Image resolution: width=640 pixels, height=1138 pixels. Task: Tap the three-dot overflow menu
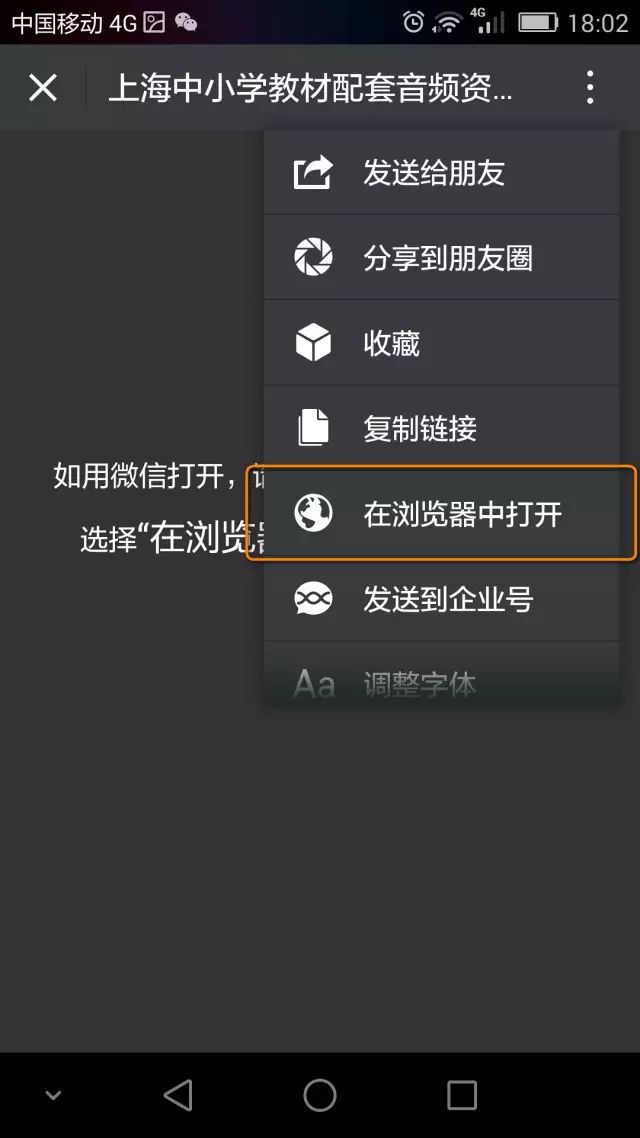[x=590, y=88]
